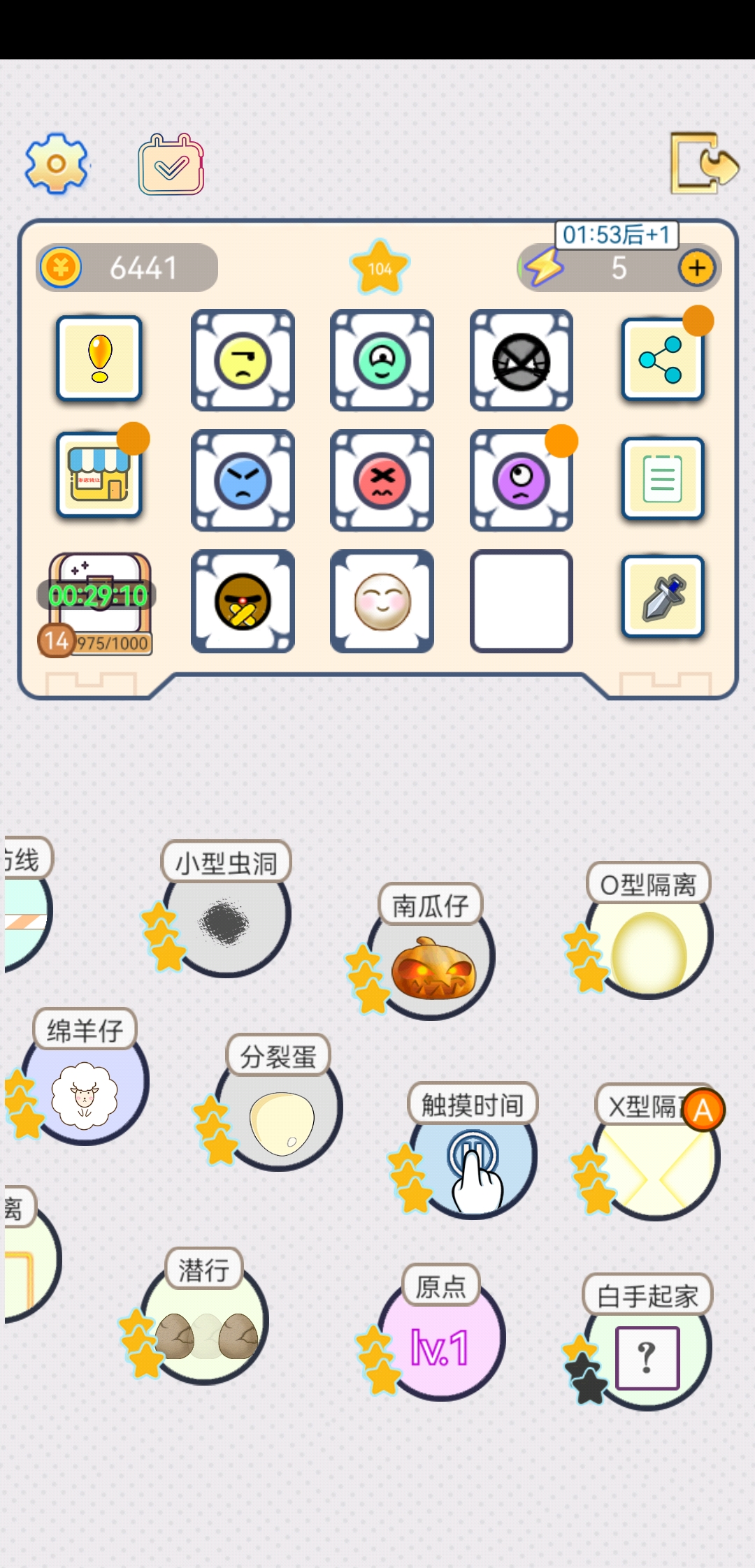Select the smiling blush-face character

point(382,600)
